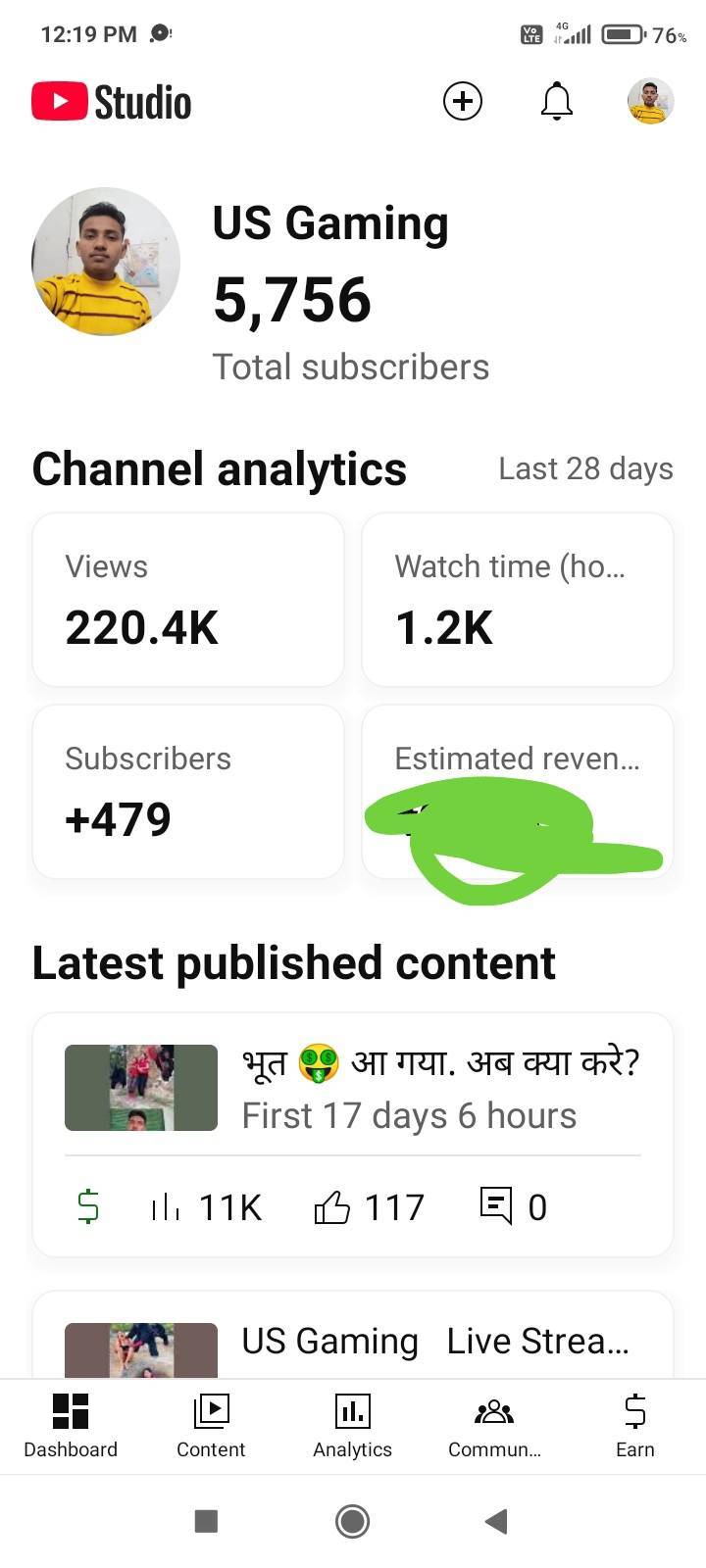Open the Estimated revenue card
This screenshot has height=1568, width=706.
(517, 791)
